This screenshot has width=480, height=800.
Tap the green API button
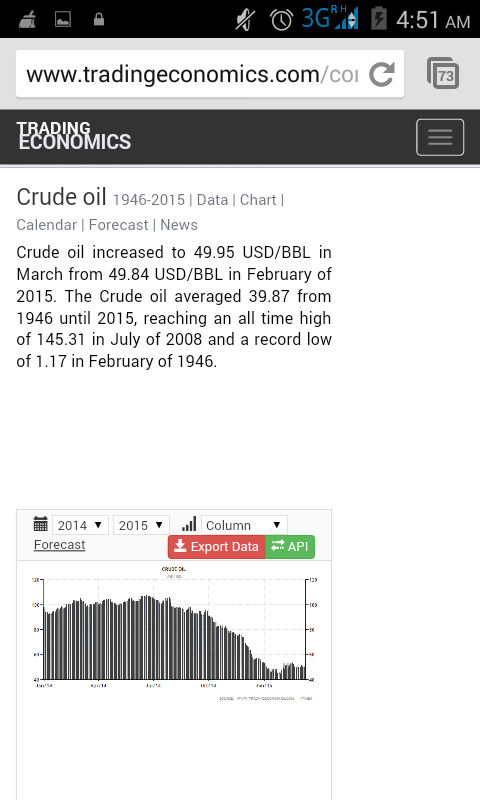tap(290, 546)
